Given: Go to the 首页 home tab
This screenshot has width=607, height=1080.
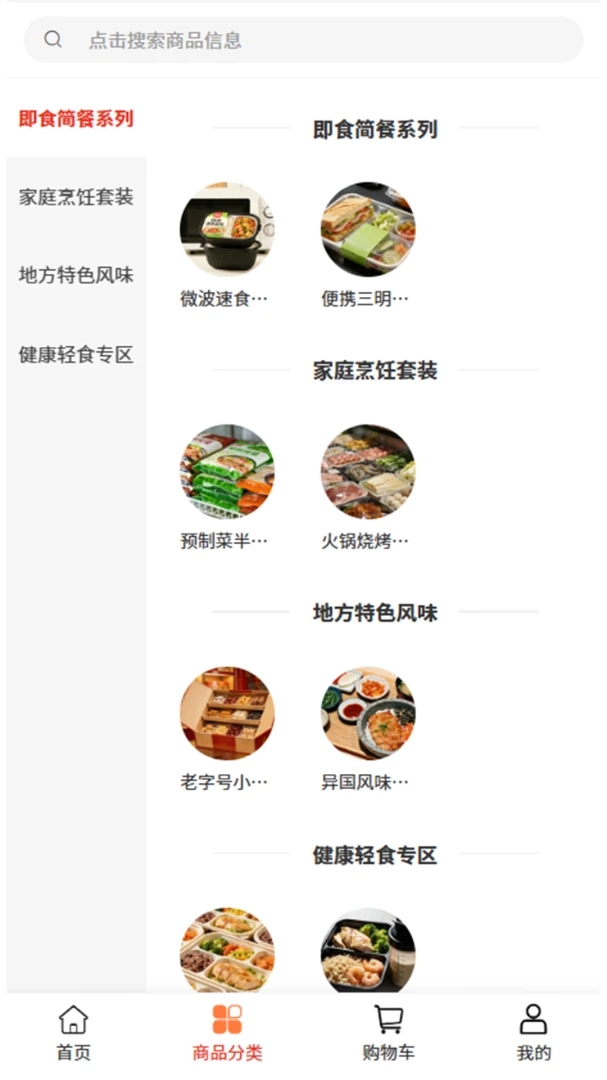Looking at the screenshot, I should click(x=73, y=1032).
